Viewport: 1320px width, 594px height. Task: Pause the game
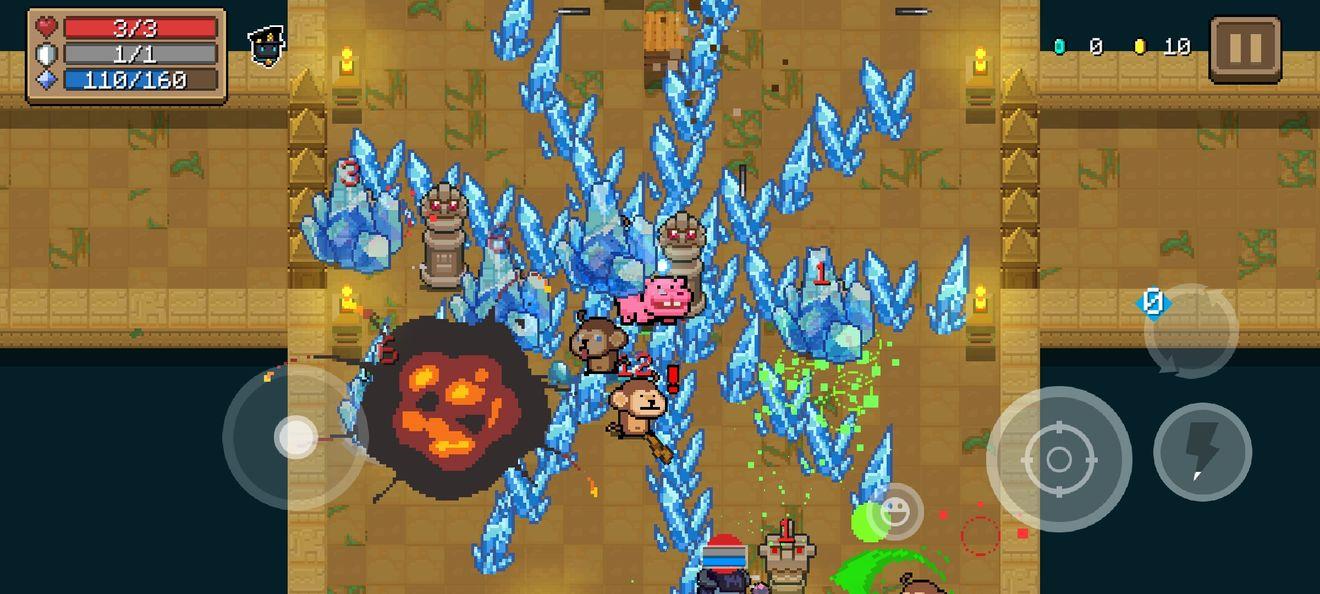tap(1245, 48)
